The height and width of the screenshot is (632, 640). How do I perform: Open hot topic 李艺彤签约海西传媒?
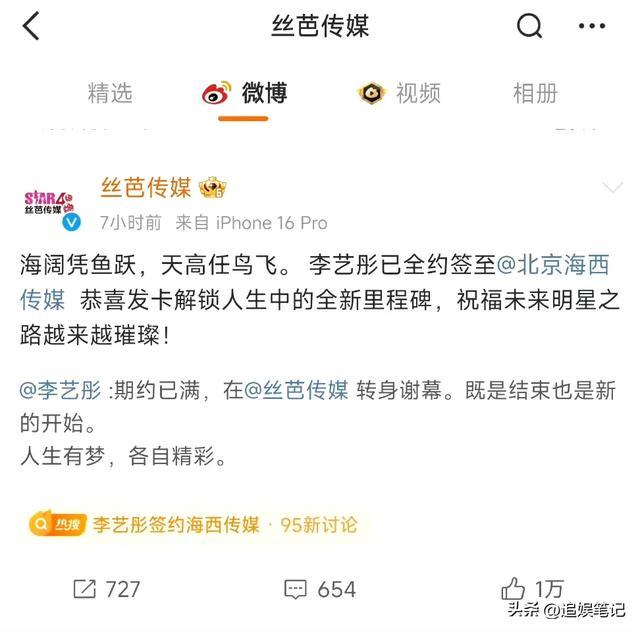[x=176, y=524]
